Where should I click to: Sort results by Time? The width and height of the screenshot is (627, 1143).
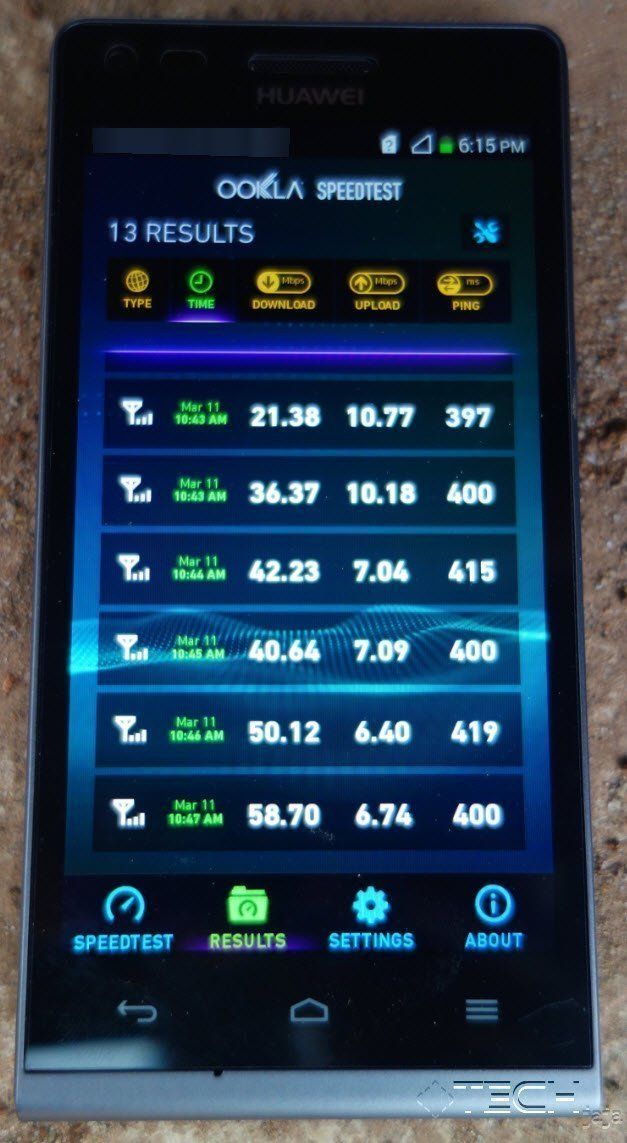[201, 291]
